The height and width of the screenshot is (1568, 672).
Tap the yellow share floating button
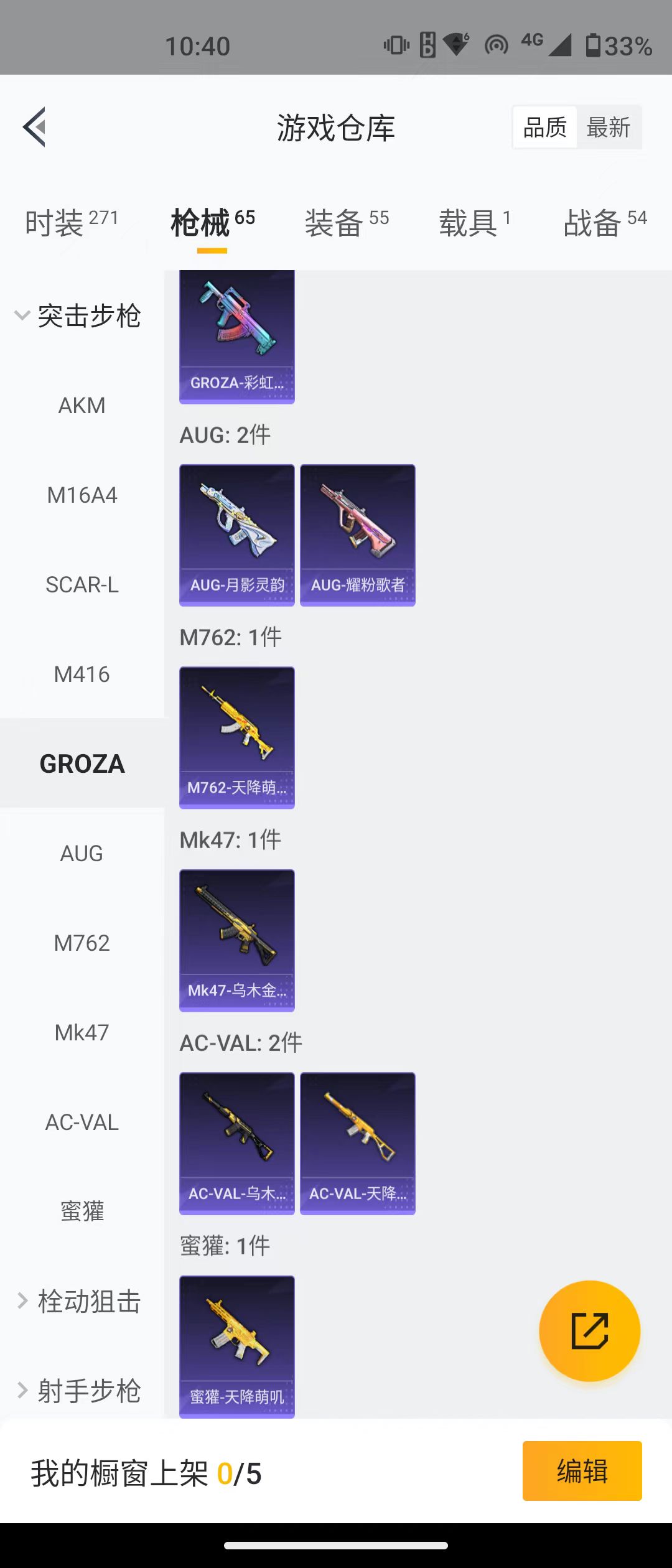tap(589, 1332)
